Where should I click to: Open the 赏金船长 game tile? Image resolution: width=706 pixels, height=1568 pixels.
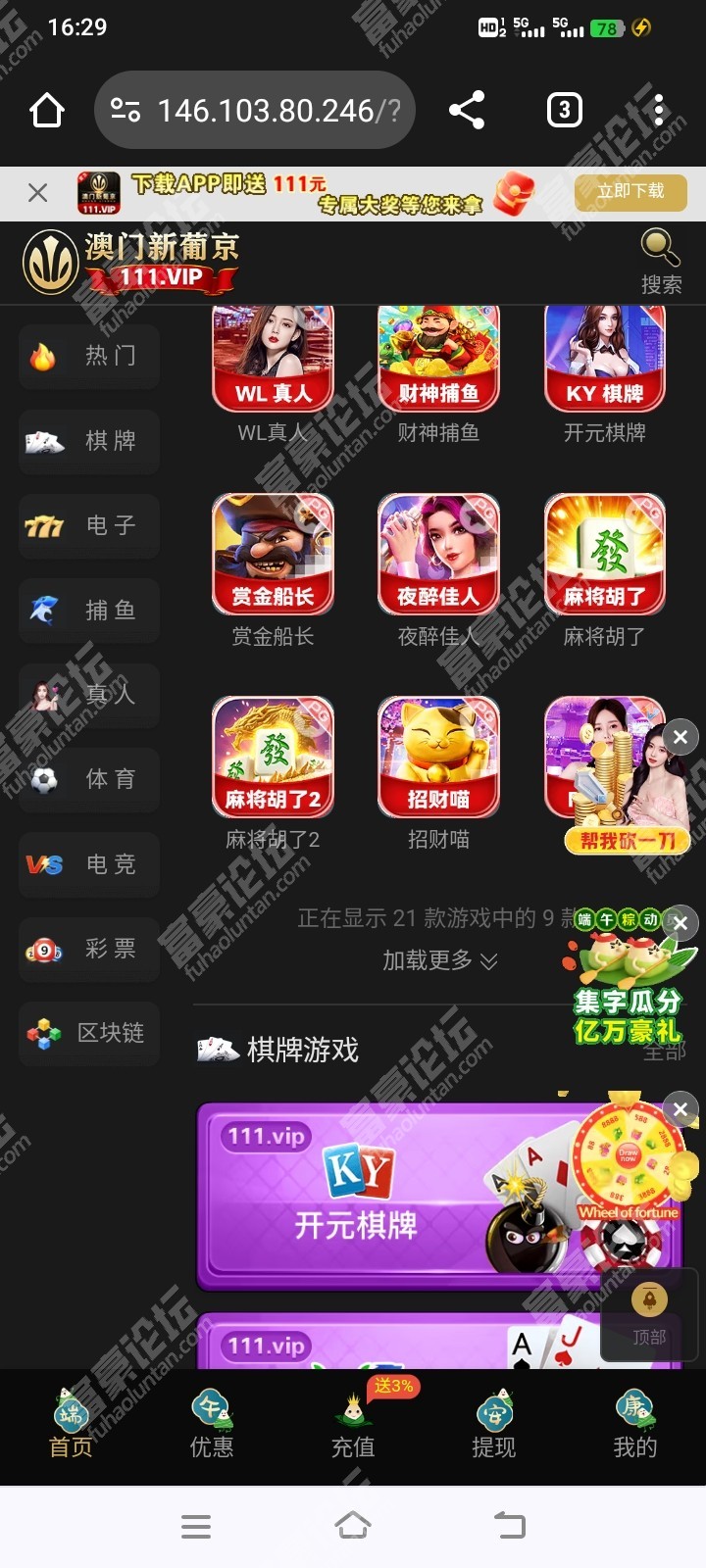273,556
